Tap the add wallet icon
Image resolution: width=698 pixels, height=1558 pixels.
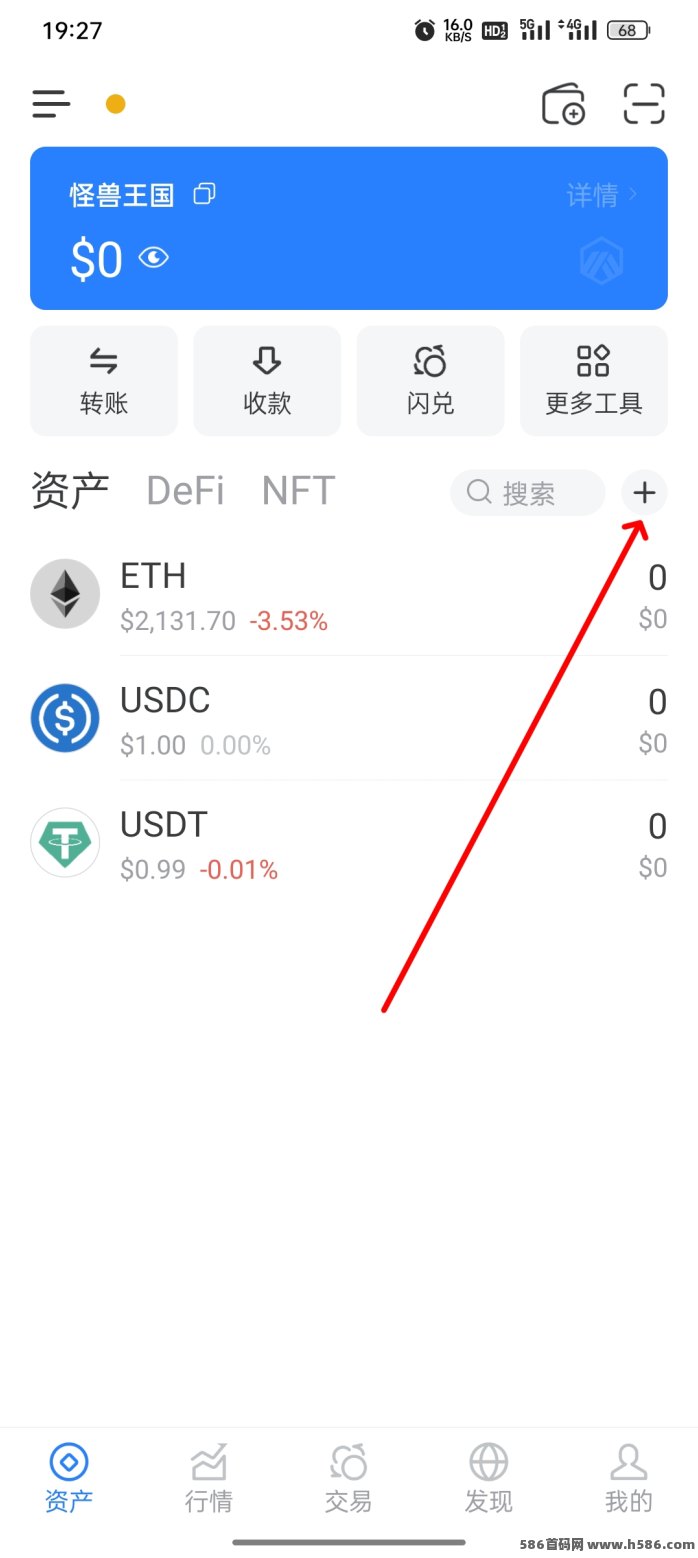pyautogui.click(x=564, y=103)
